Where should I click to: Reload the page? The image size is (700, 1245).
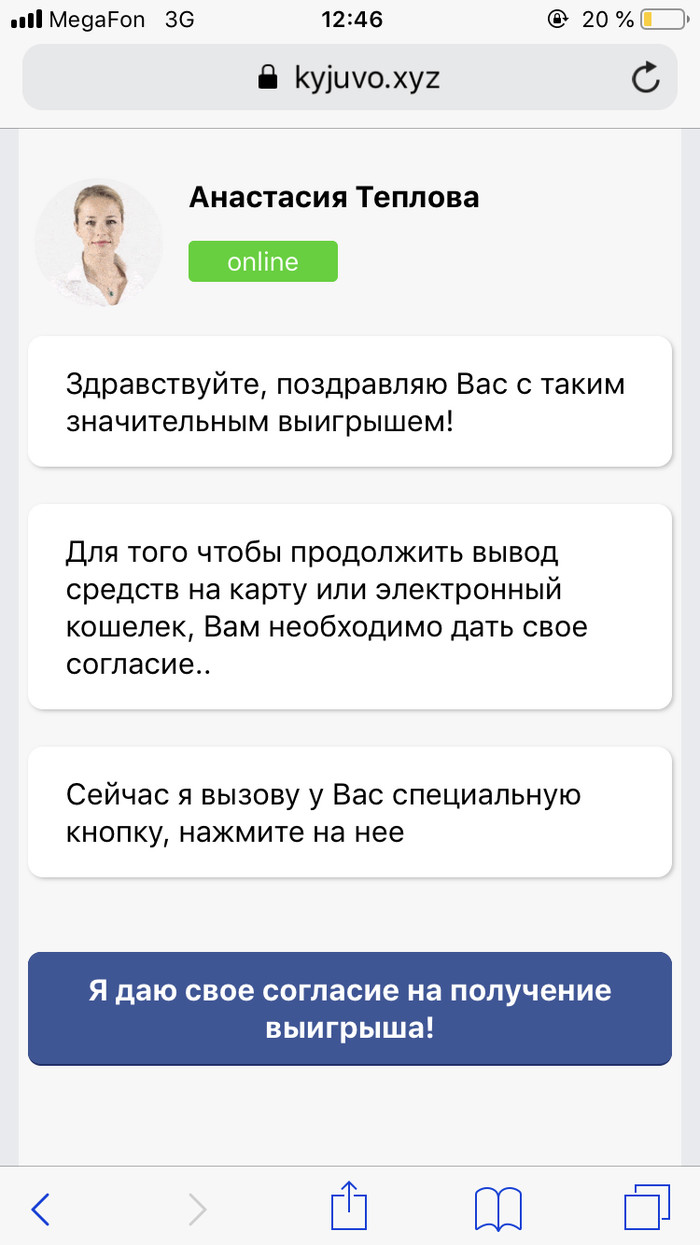pos(647,78)
